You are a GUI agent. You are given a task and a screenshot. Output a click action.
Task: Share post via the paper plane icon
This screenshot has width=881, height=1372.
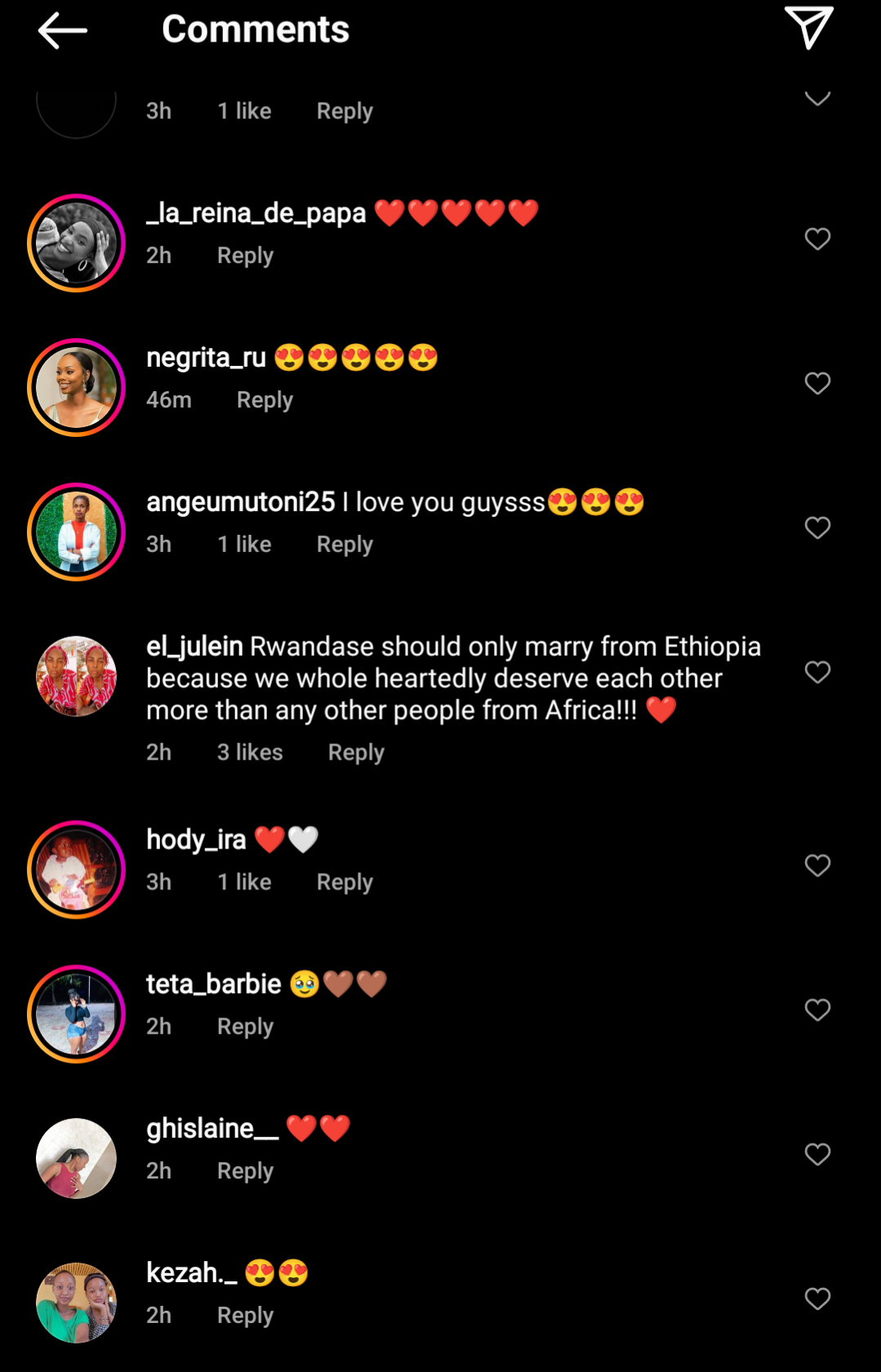click(x=808, y=29)
